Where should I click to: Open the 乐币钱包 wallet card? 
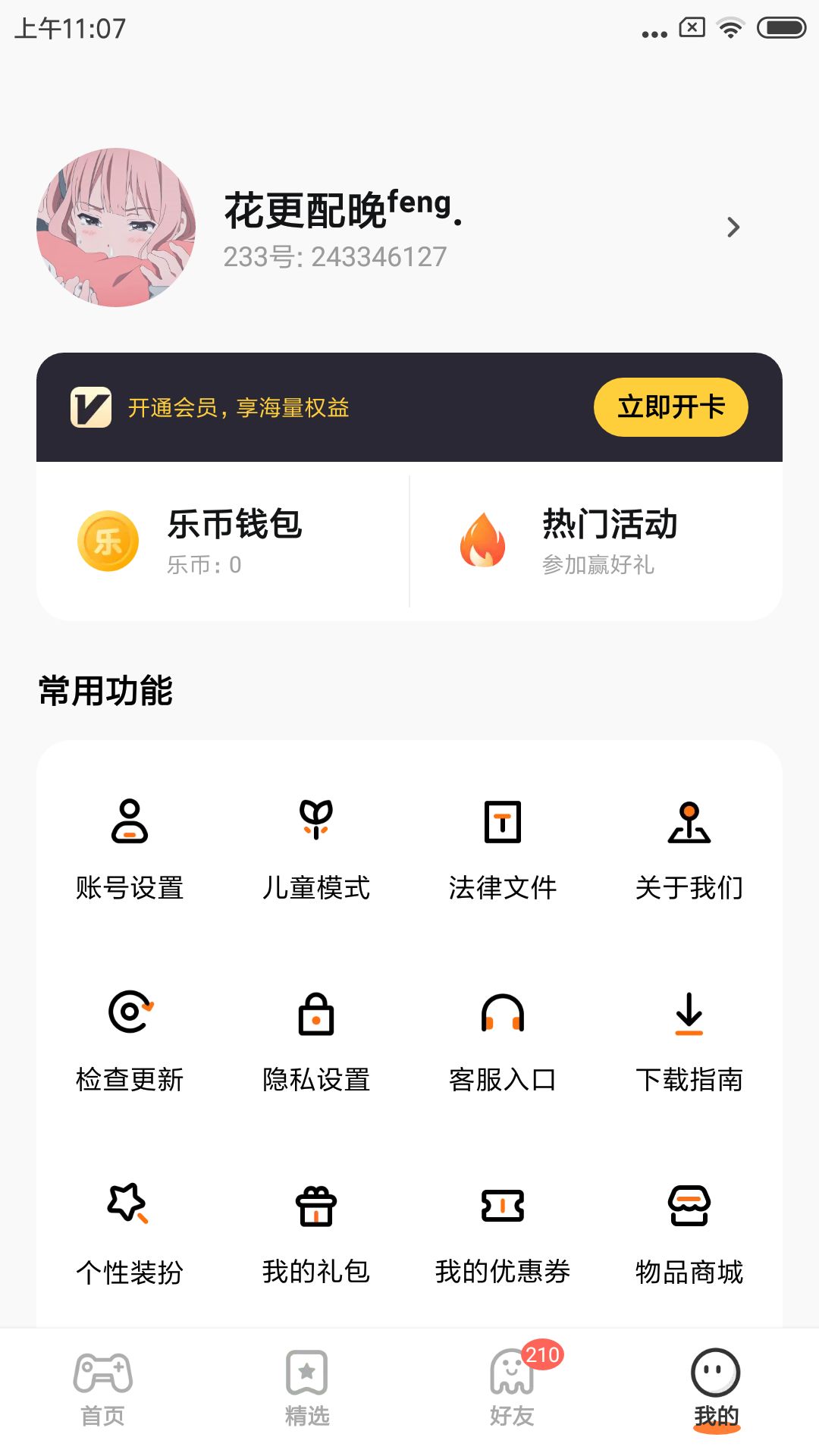coord(223,541)
